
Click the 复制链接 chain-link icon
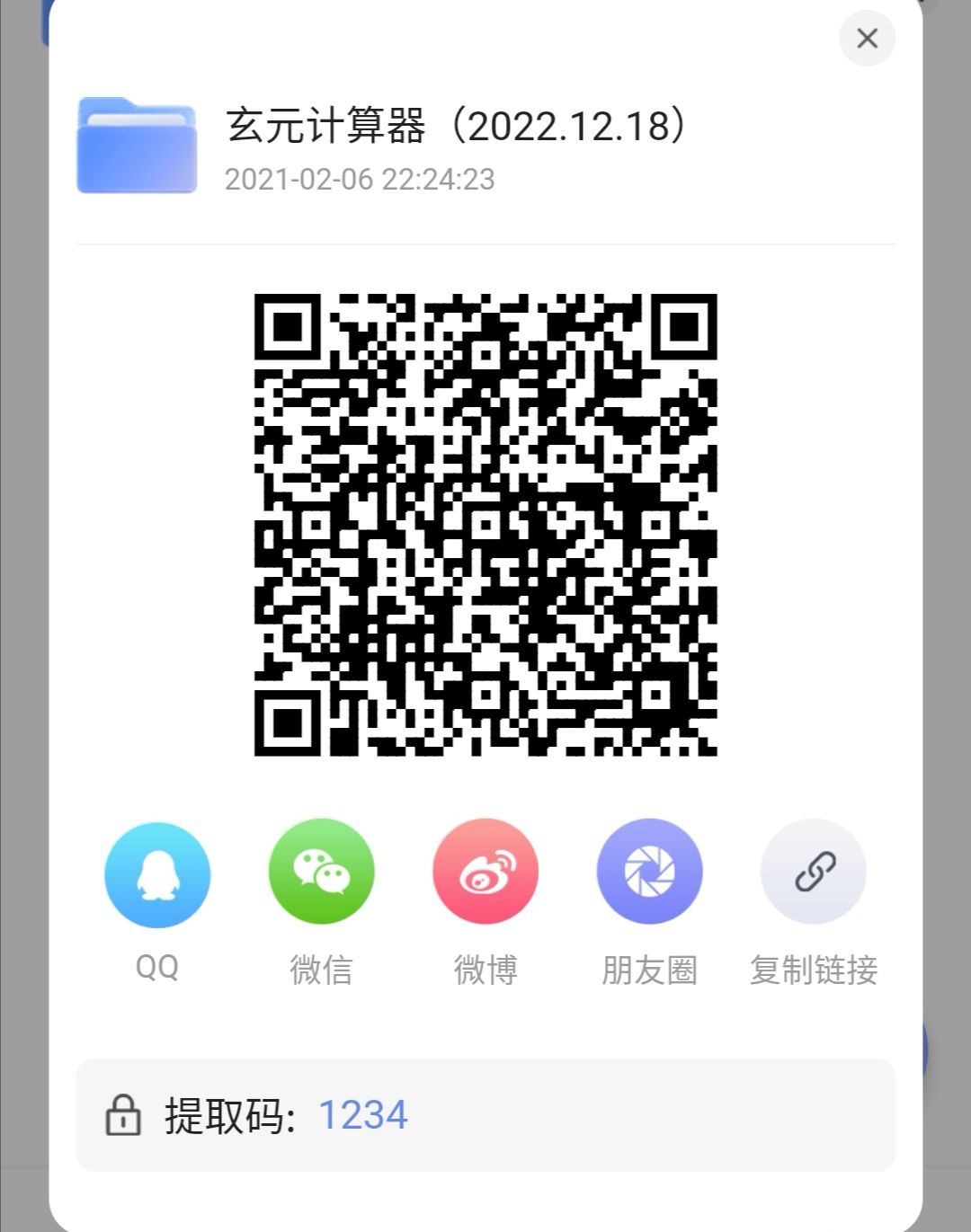coord(812,871)
